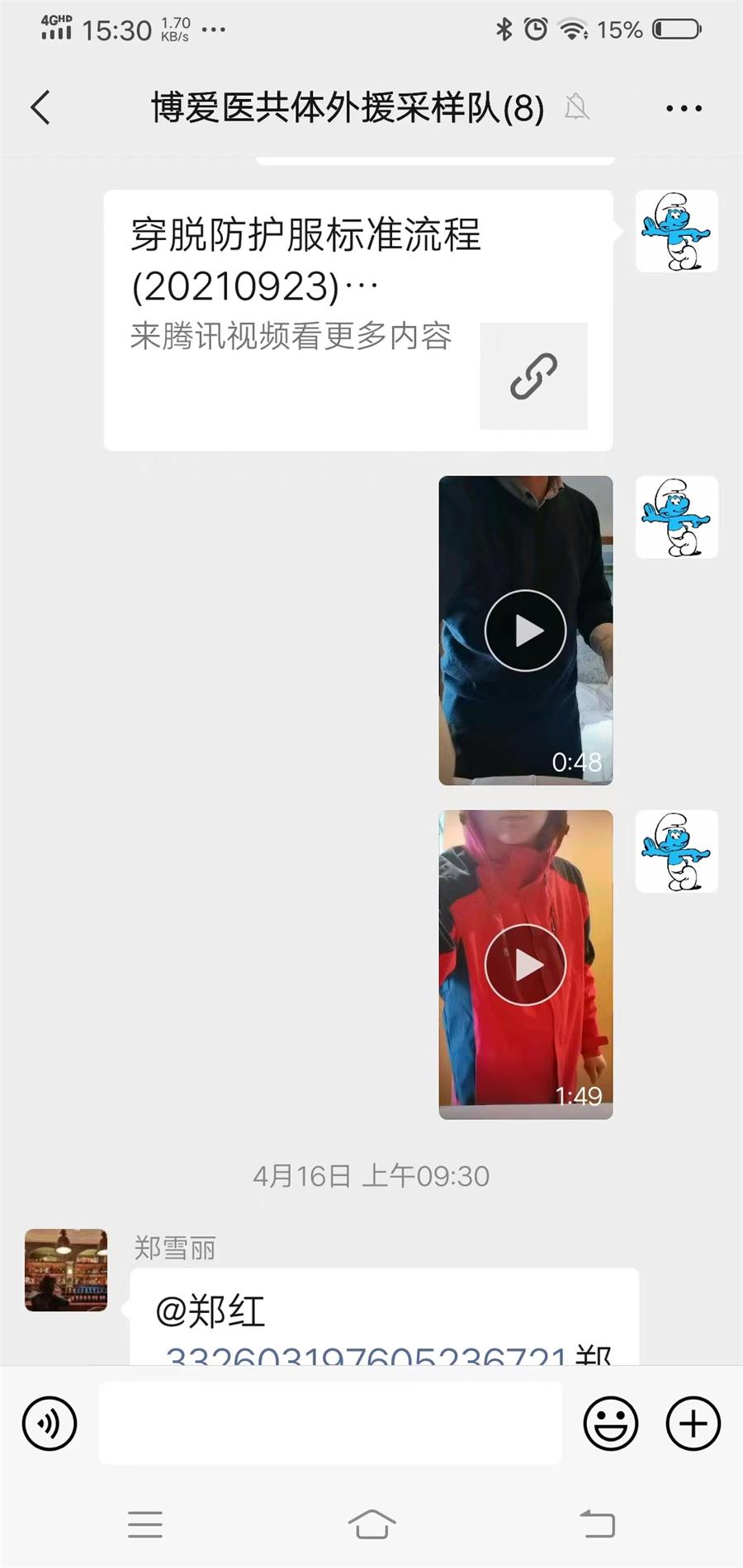Open the emoji sticker panel
The width and height of the screenshot is (743, 1568).
pos(611,1424)
